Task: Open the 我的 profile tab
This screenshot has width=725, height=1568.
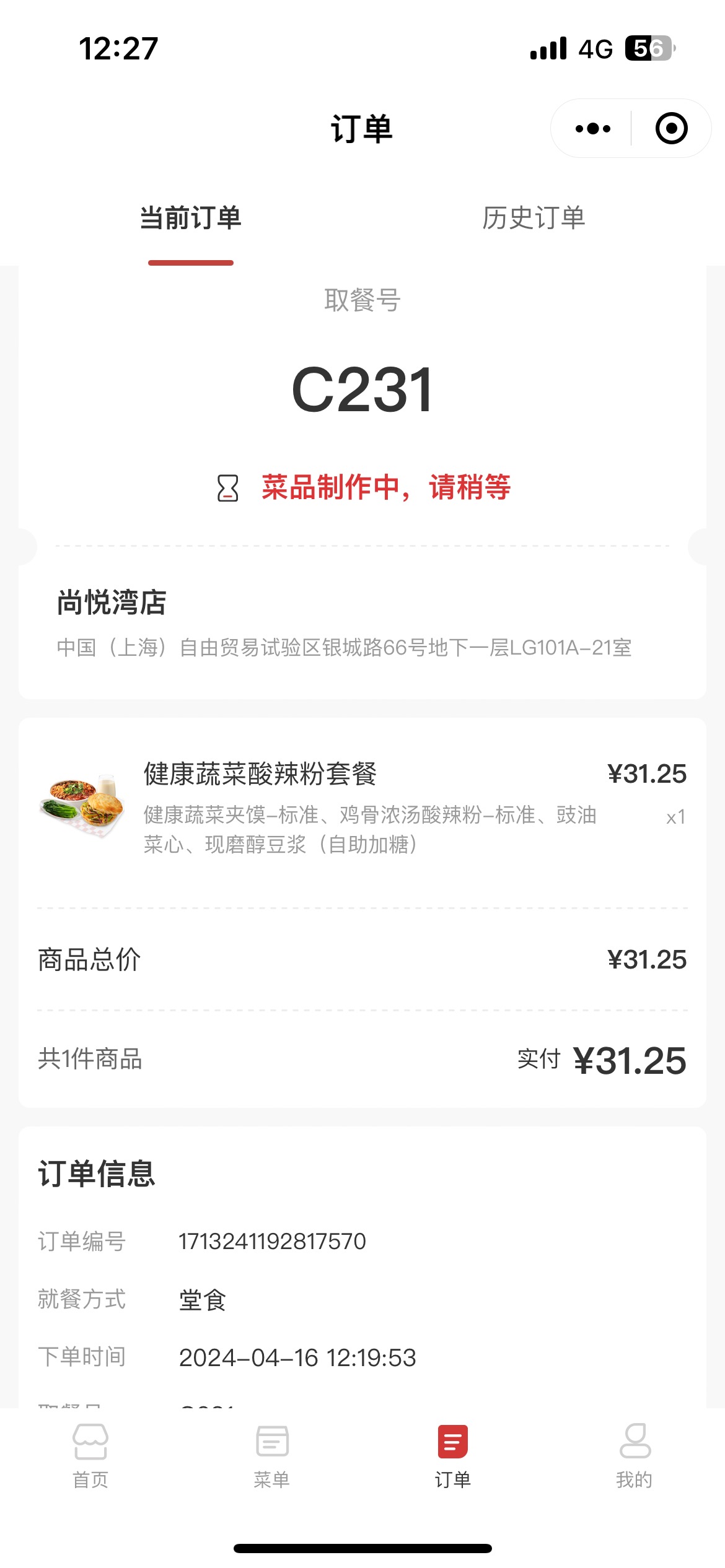Action: (x=635, y=1456)
